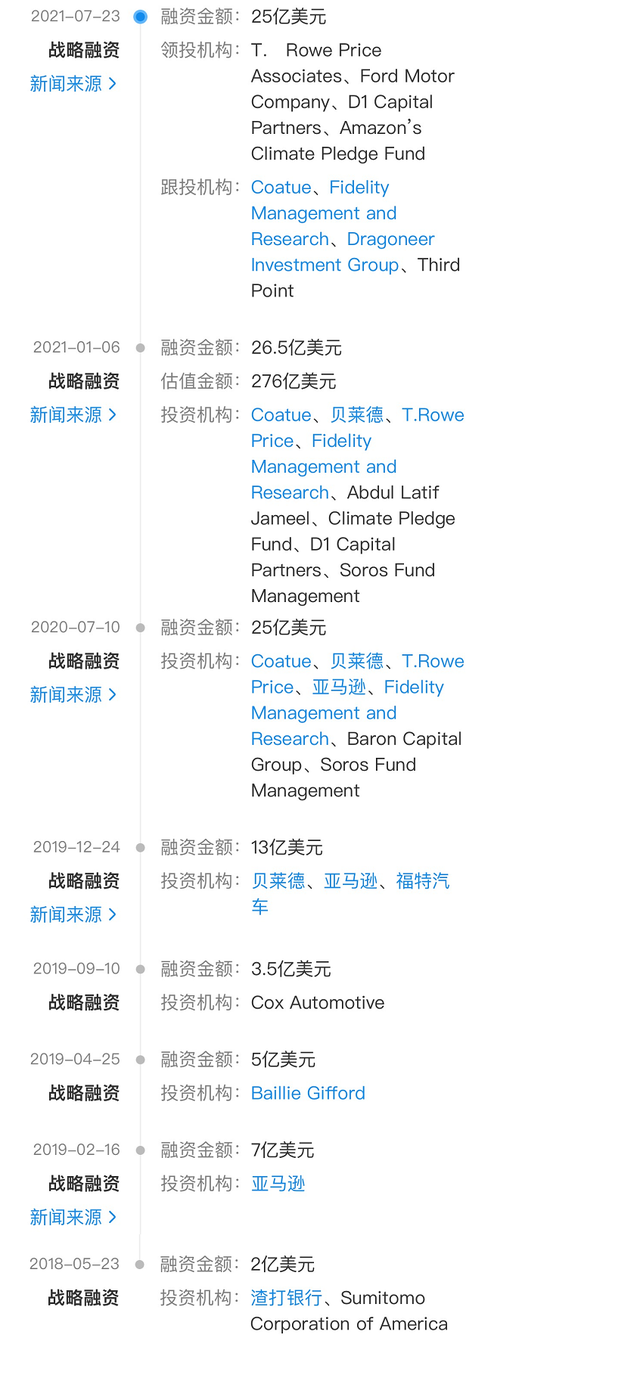
Task: Tap Coatue in the 2021-07-23 跟投机构 list
Action: click(x=281, y=187)
